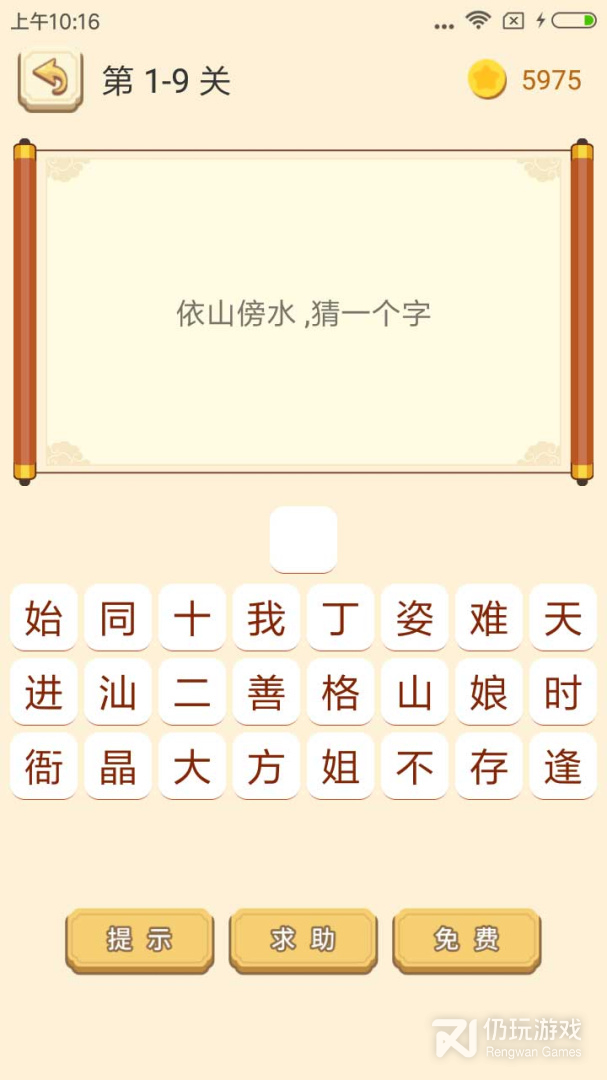Image resolution: width=607 pixels, height=1080 pixels.
Task: Choose the character 格 tile
Action: pyautogui.click(x=341, y=692)
